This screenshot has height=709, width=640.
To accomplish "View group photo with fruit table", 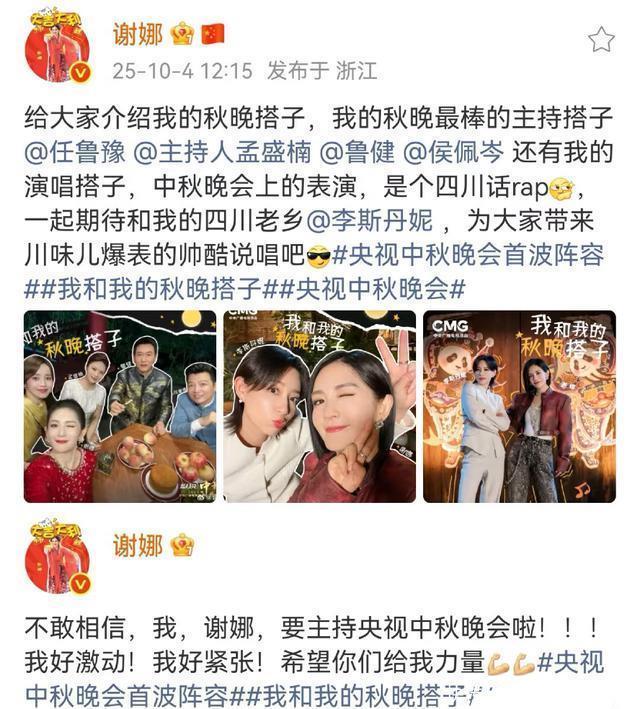I will click(x=120, y=405).
